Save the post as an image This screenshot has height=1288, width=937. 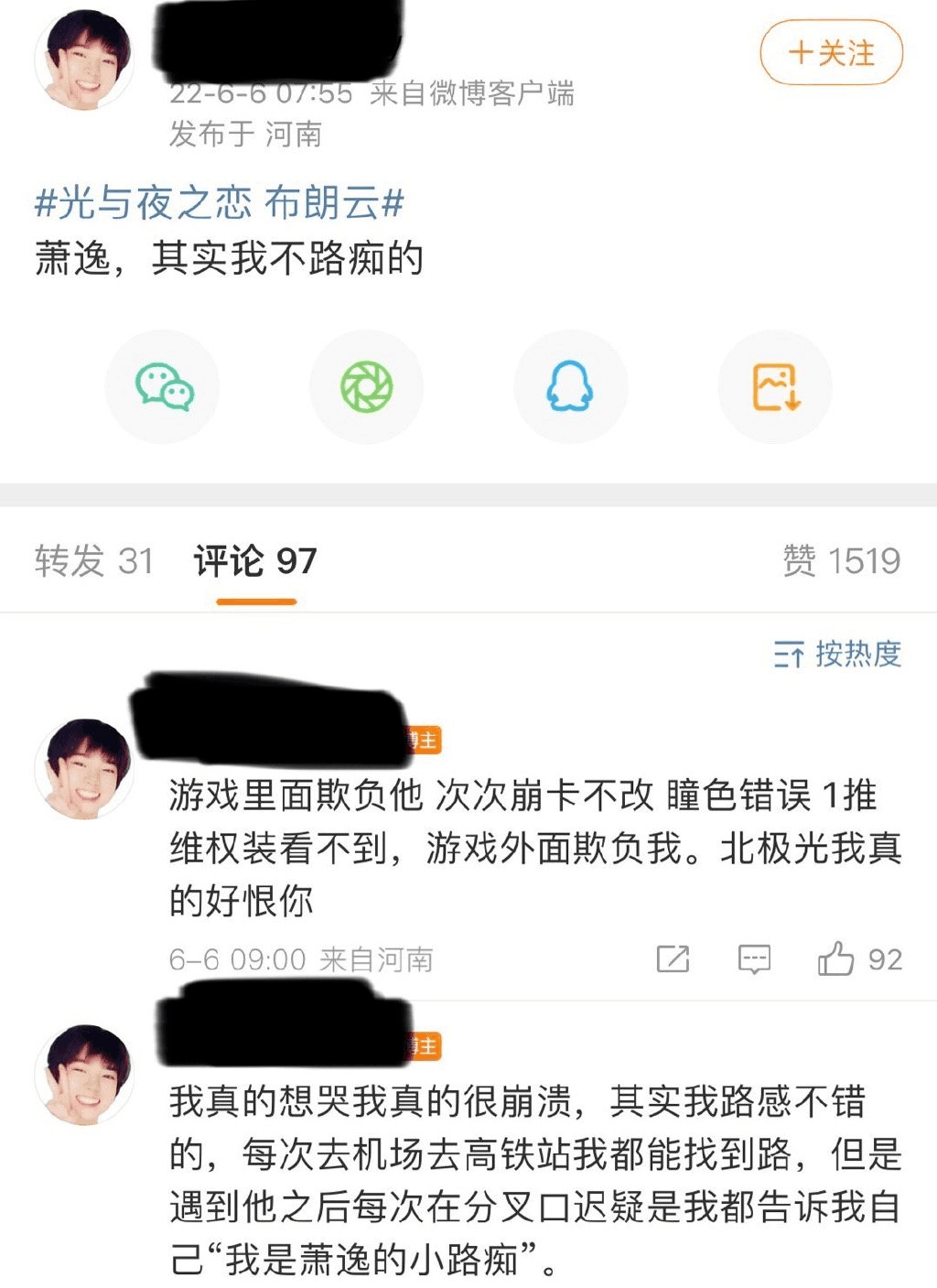[775, 387]
